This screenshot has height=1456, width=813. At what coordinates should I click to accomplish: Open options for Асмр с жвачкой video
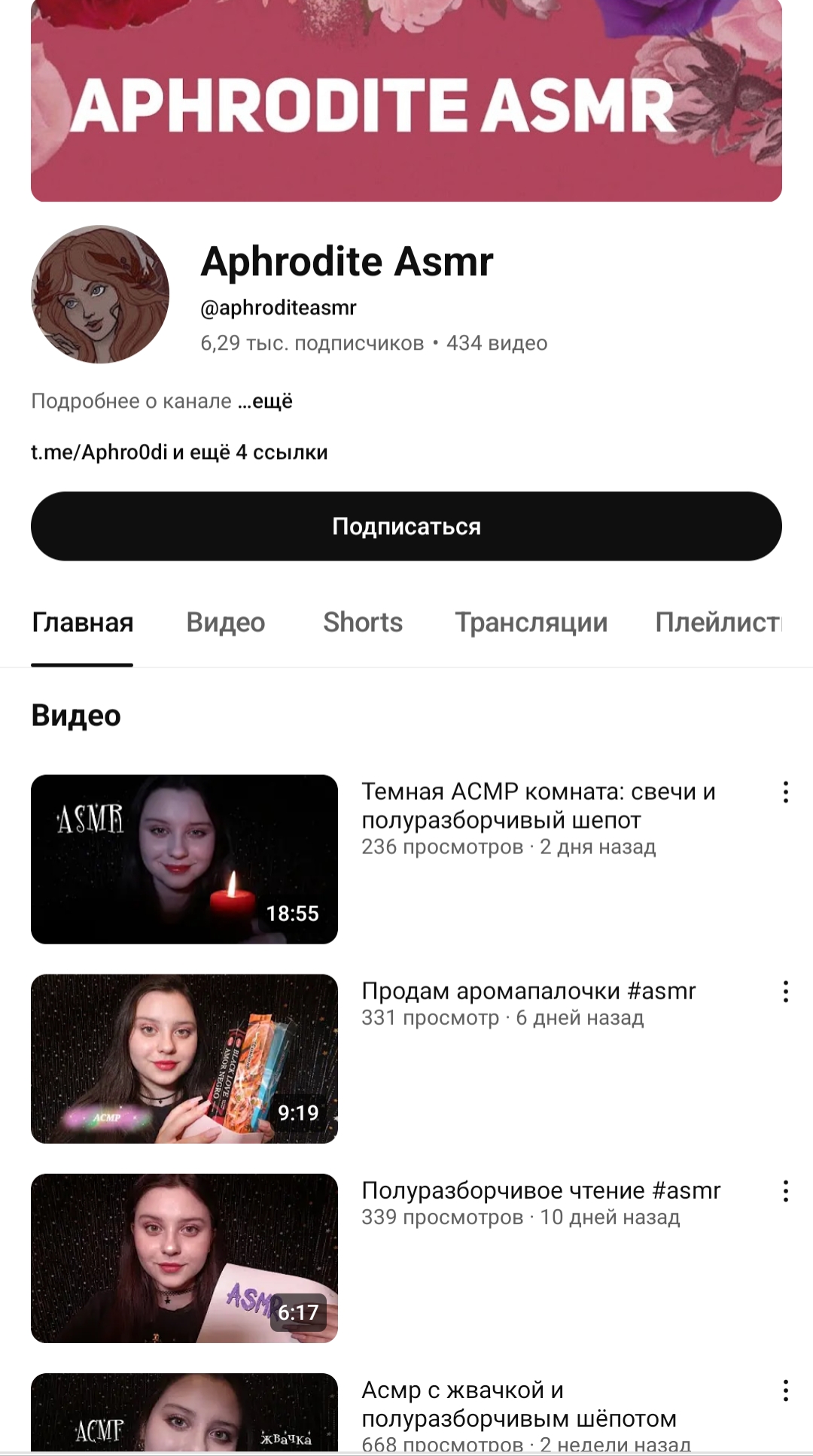pyautogui.click(x=786, y=1391)
